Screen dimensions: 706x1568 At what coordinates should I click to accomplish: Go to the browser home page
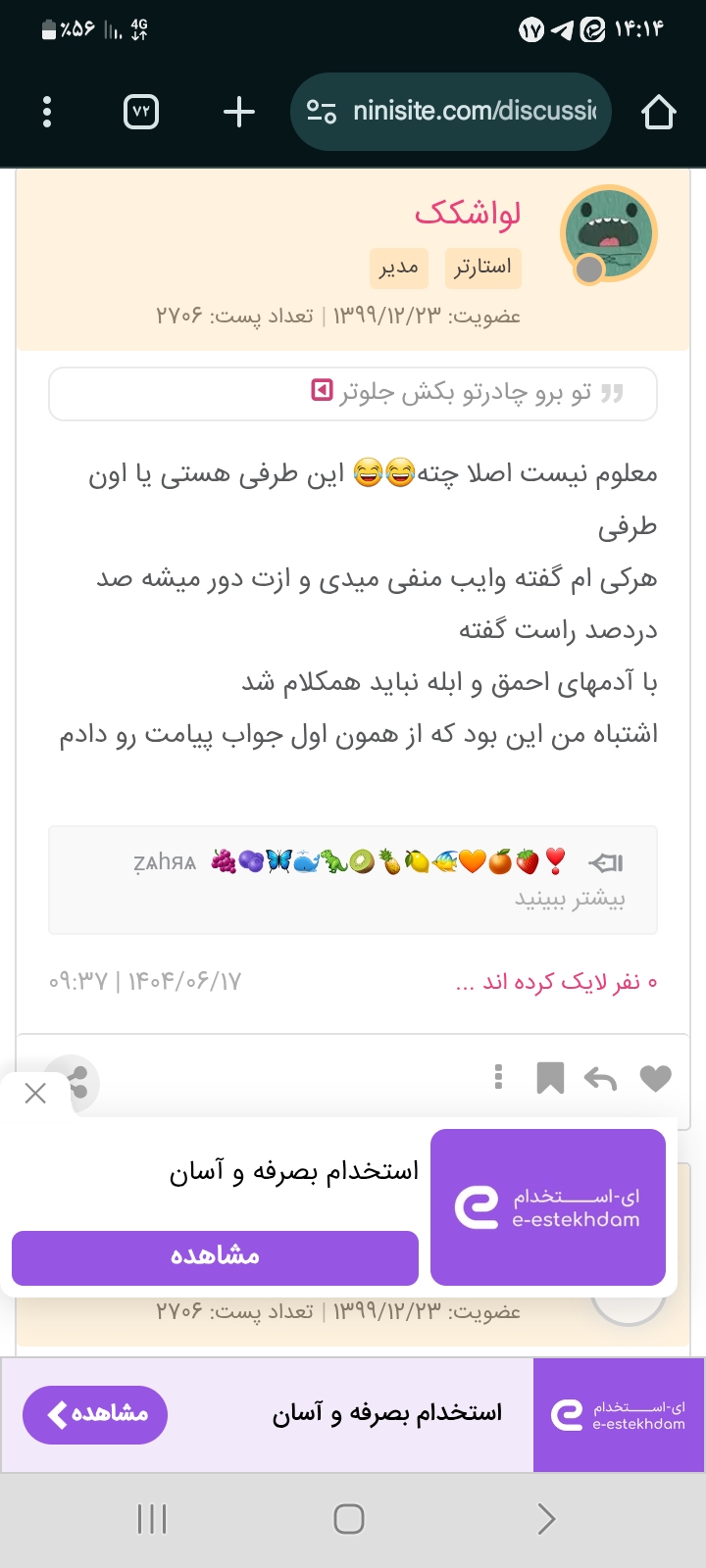pyautogui.click(x=658, y=112)
